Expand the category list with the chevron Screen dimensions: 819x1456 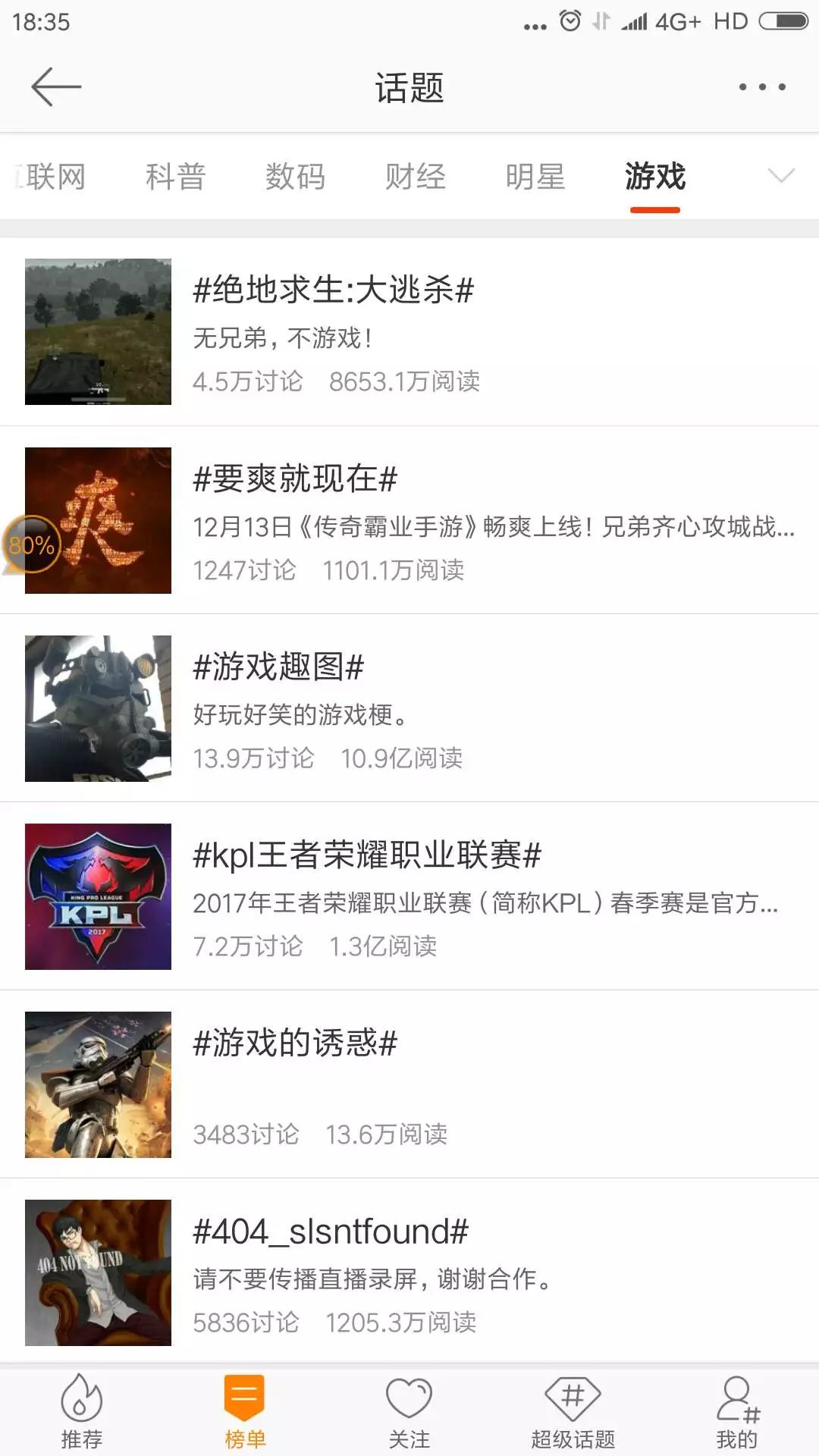point(782,176)
